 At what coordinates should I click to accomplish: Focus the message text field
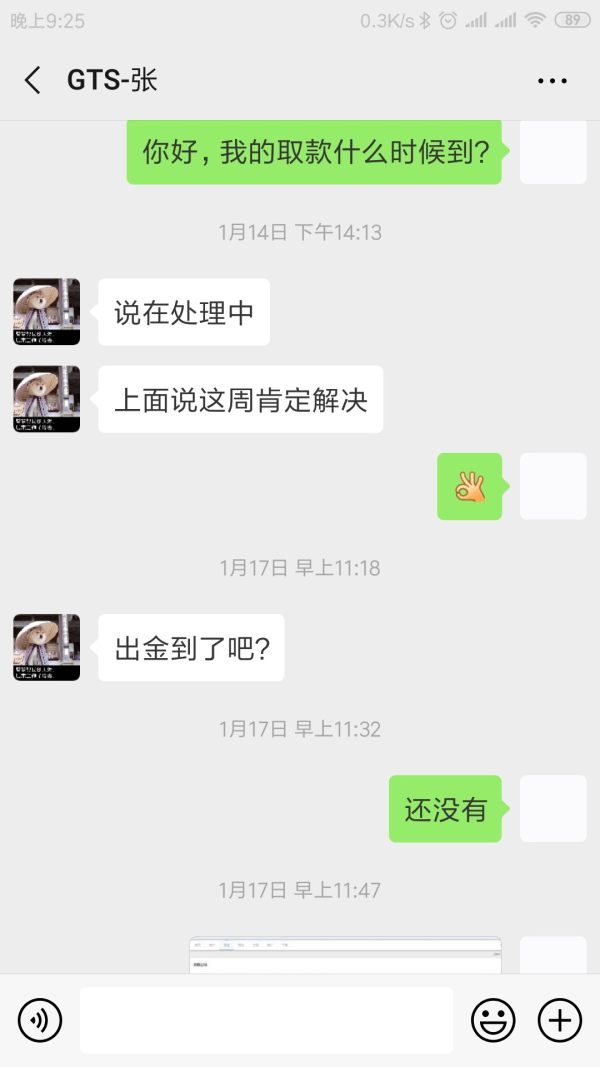(266, 1020)
